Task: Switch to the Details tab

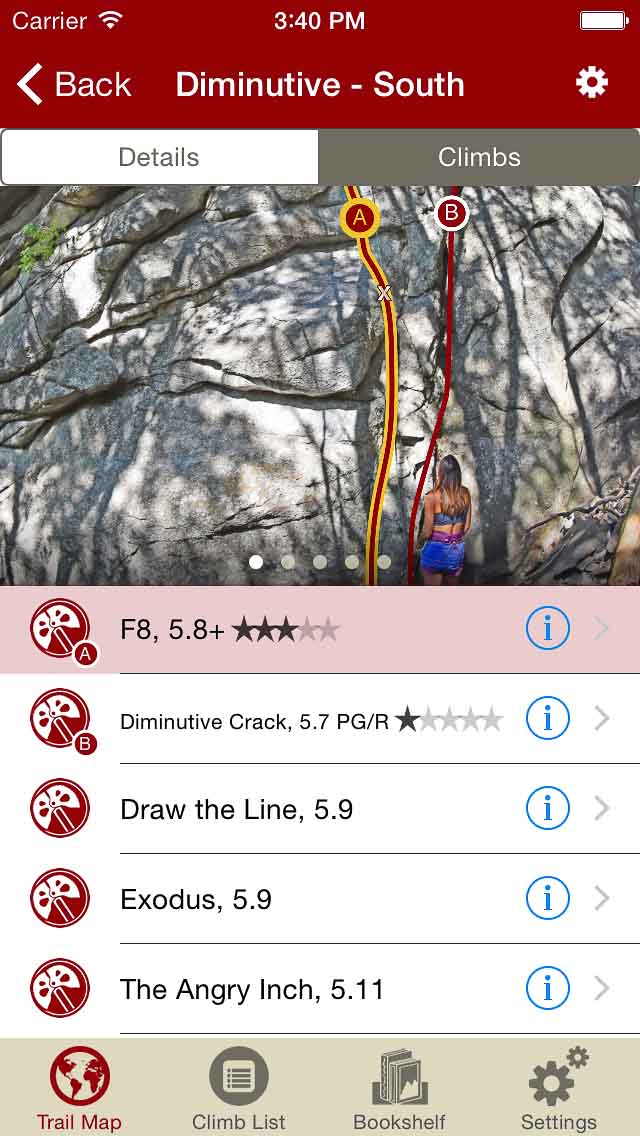Action: click(x=159, y=157)
